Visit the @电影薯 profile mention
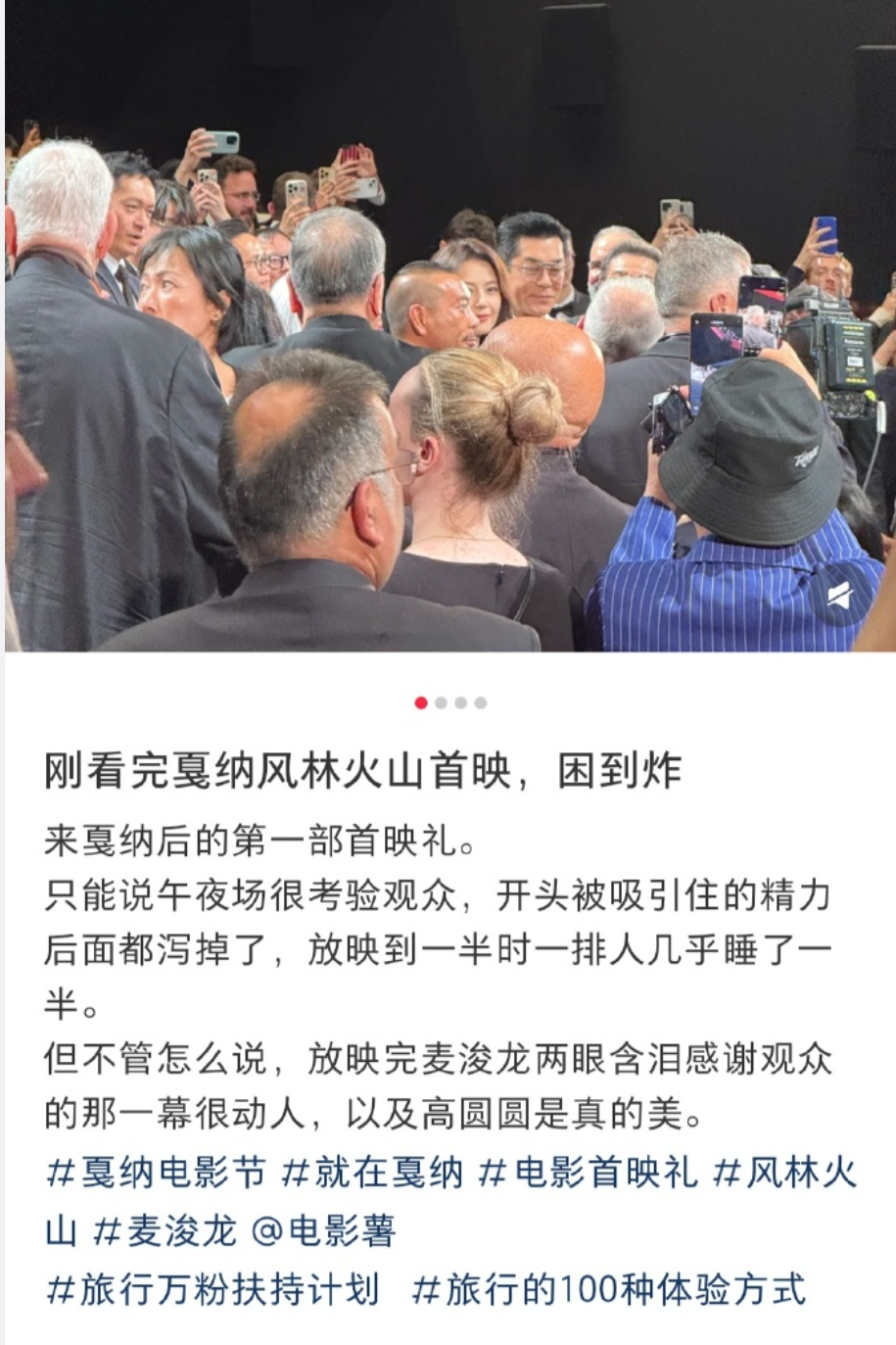896x1345 pixels. point(324,1231)
